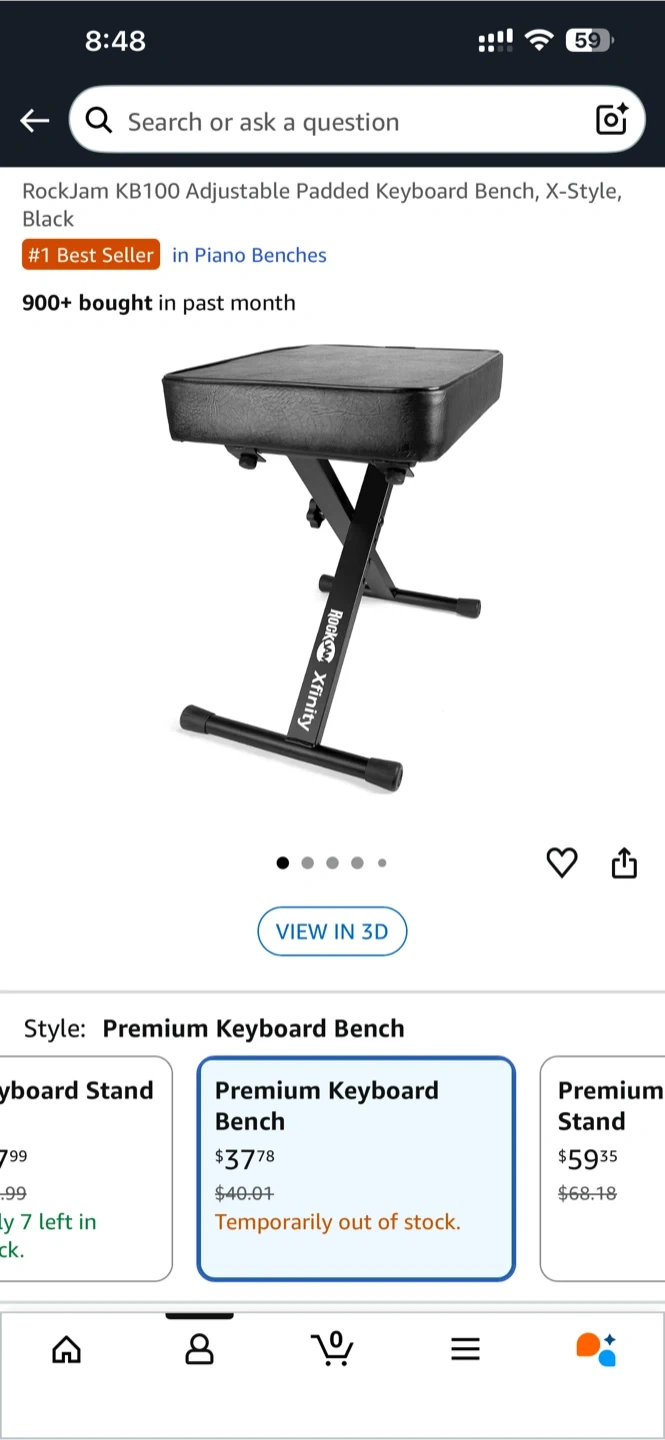Open camera lens search icon
The image size is (665, 1440).
click(x=611, y=120)
